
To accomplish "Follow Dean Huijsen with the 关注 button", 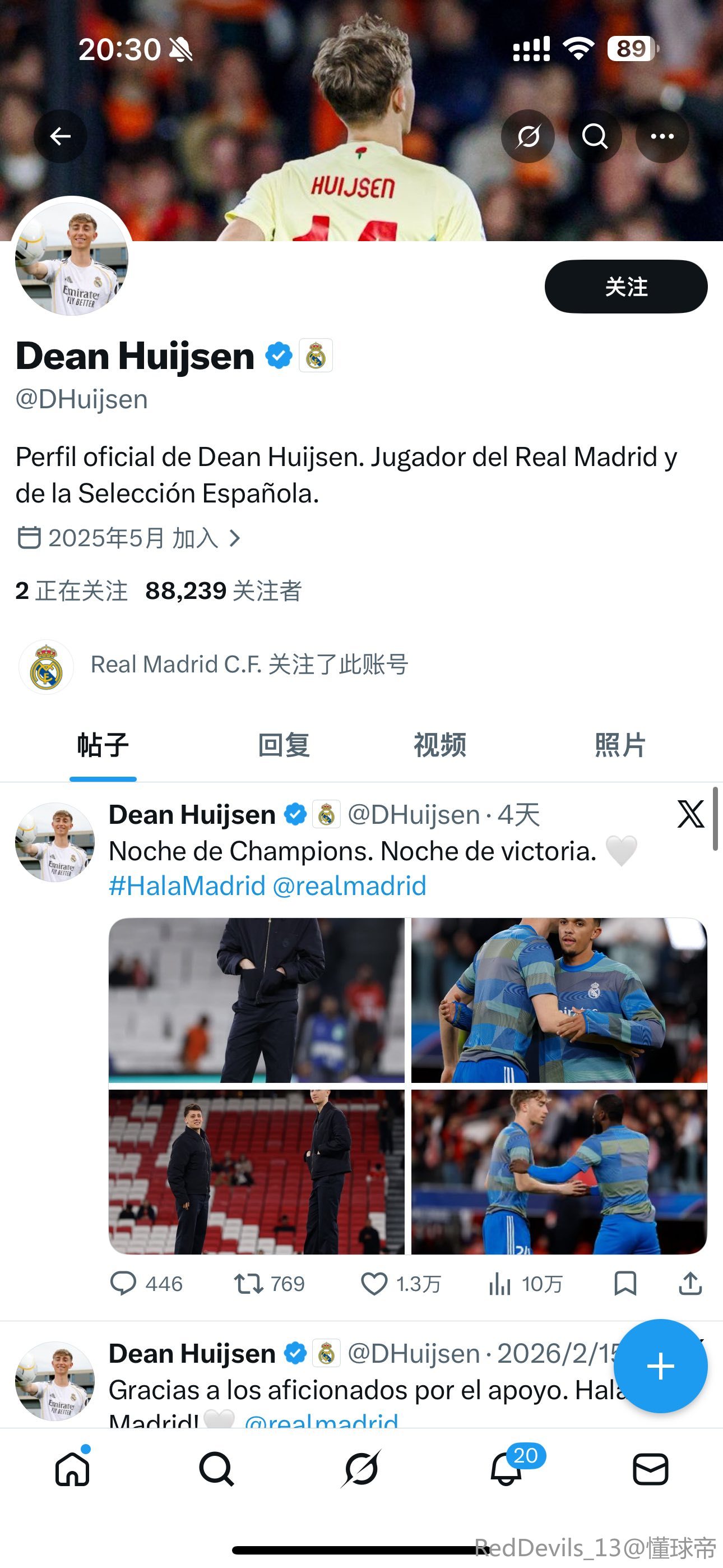I will tap(625, 287).
